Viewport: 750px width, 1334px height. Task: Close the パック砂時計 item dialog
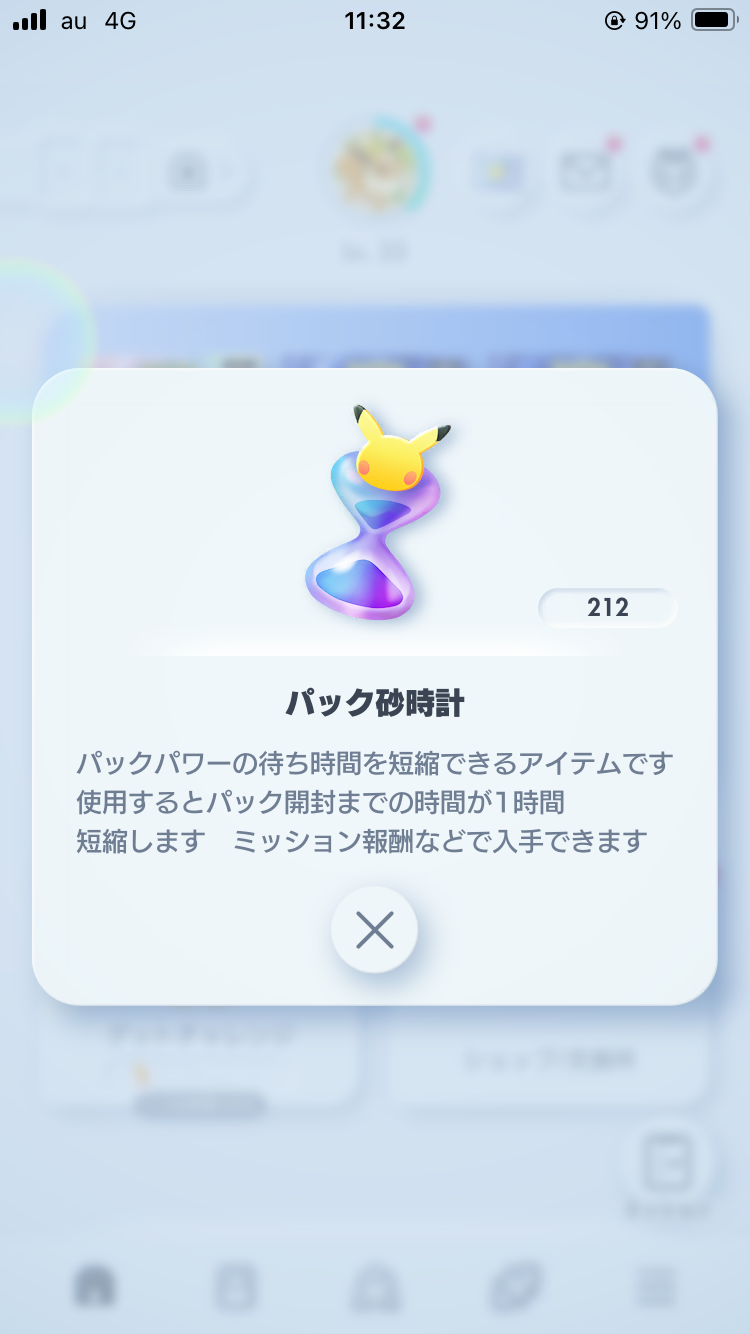374,930
